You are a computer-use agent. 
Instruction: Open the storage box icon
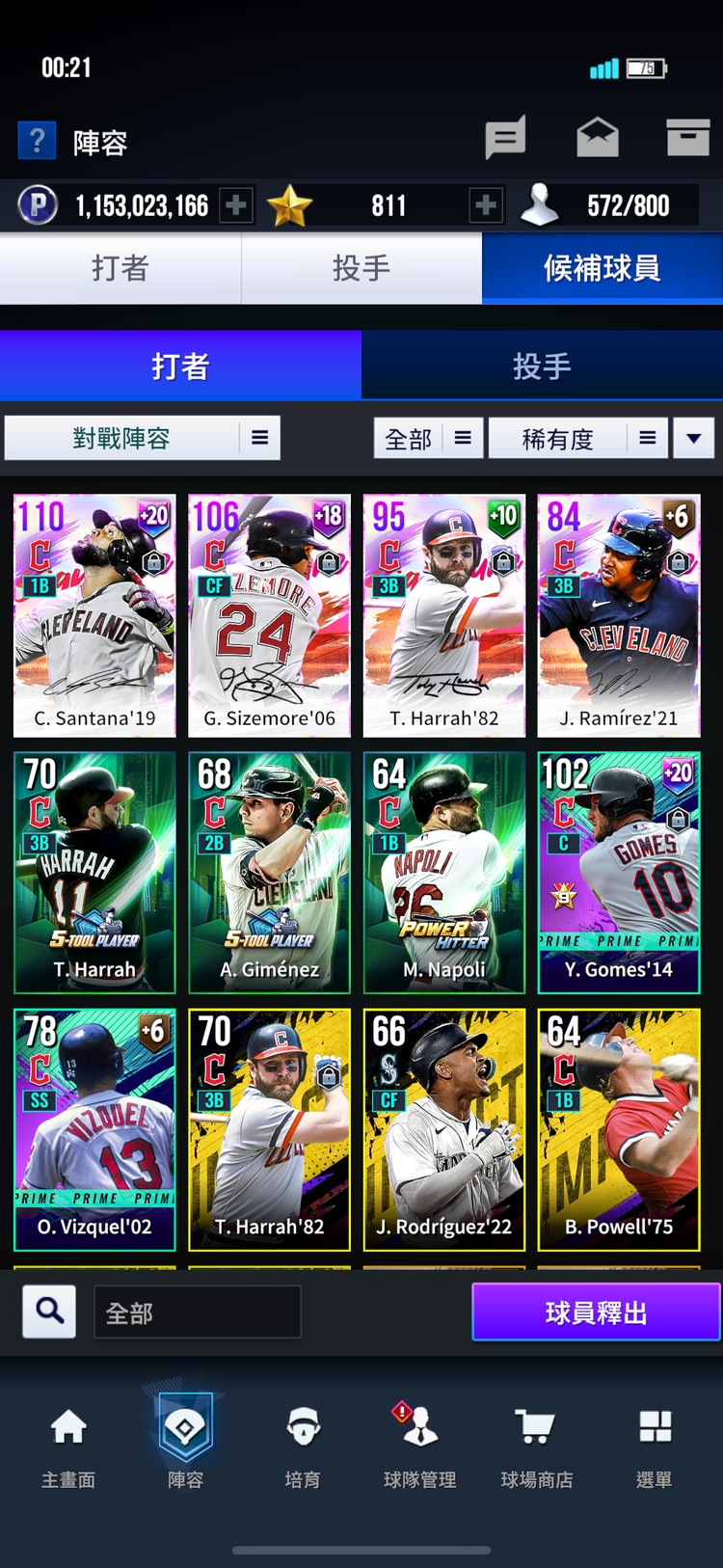(687, 138)
